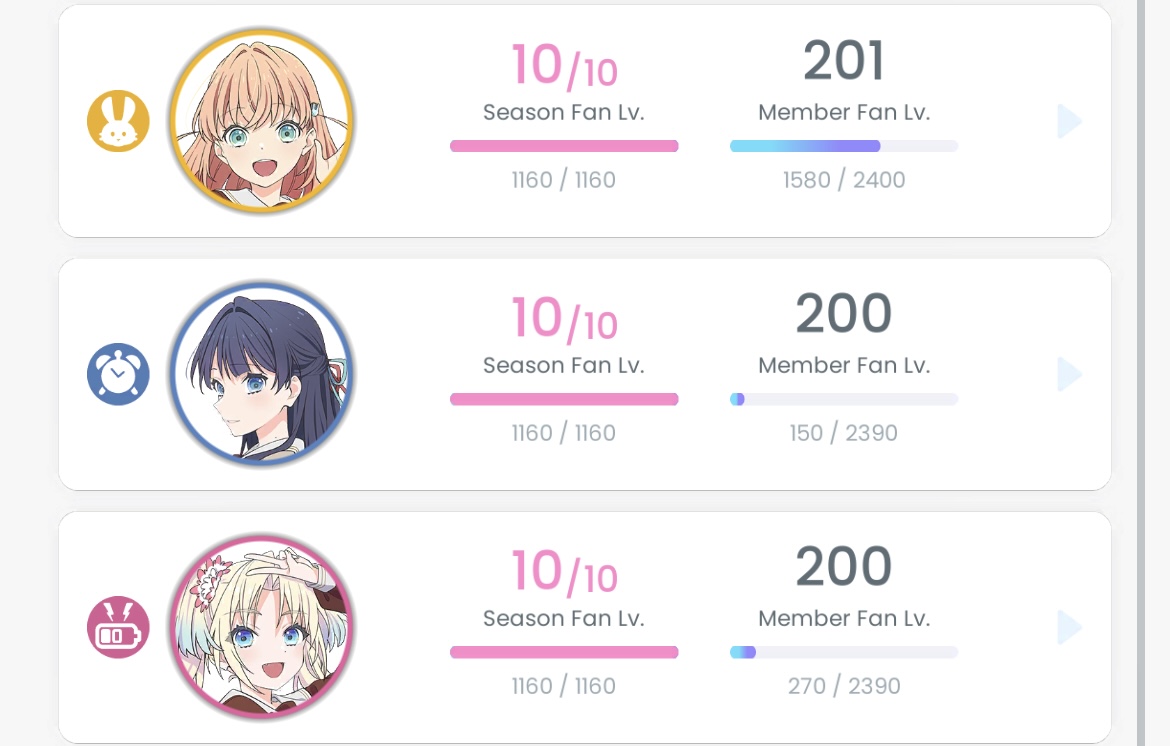This screenshot has width=1170, height=746.
Task: Open the battery member card with 270 / 2390
Action: point(1069,628)
